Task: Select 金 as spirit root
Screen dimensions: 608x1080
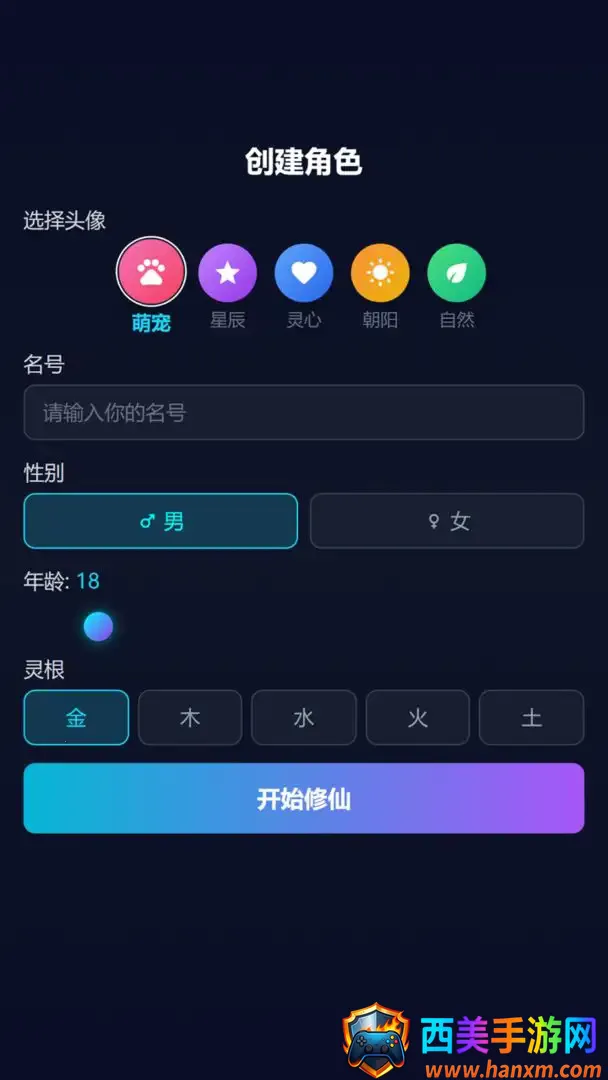Action: coord(76,718)
